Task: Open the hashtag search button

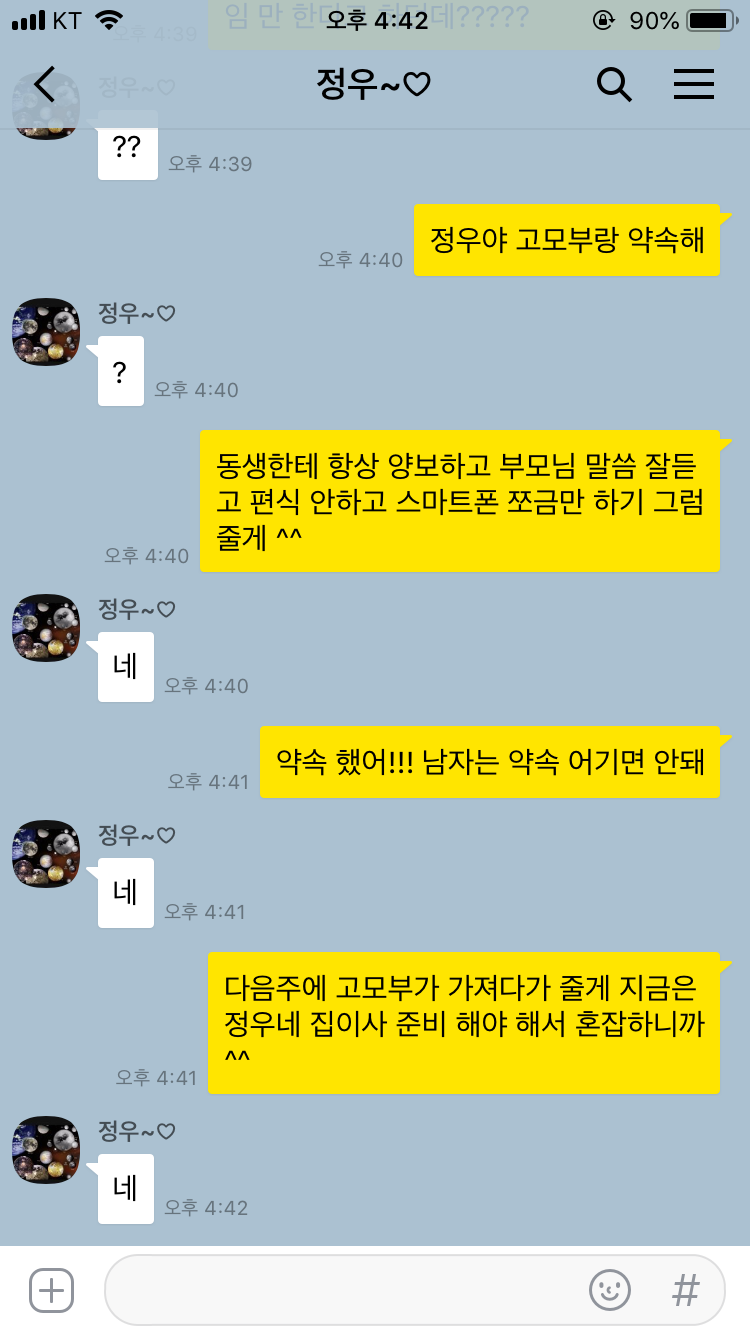Action: click(x=686, y=1290)
